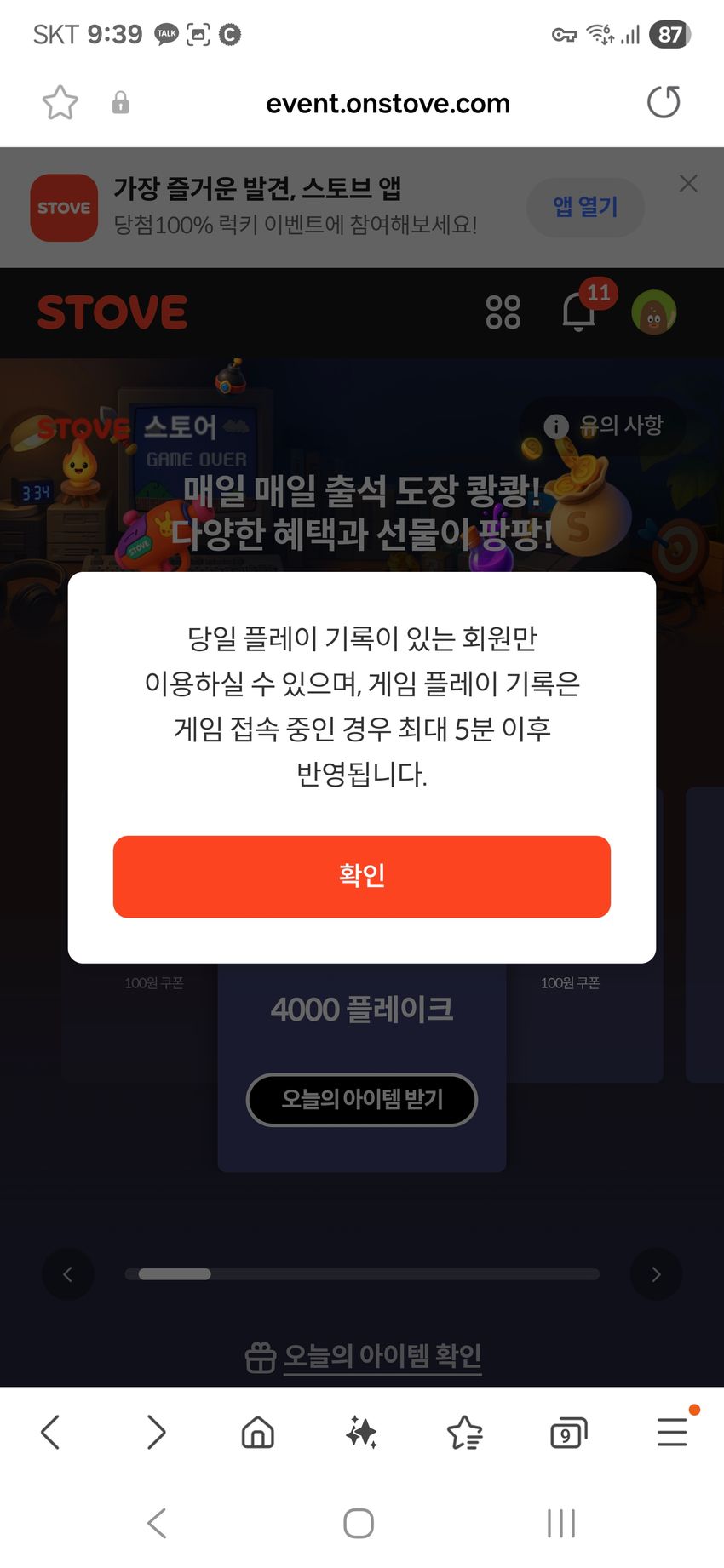Bookmark this page with the star icon
The height and width of the screenshot is (1568, 724).
[60, 103]
